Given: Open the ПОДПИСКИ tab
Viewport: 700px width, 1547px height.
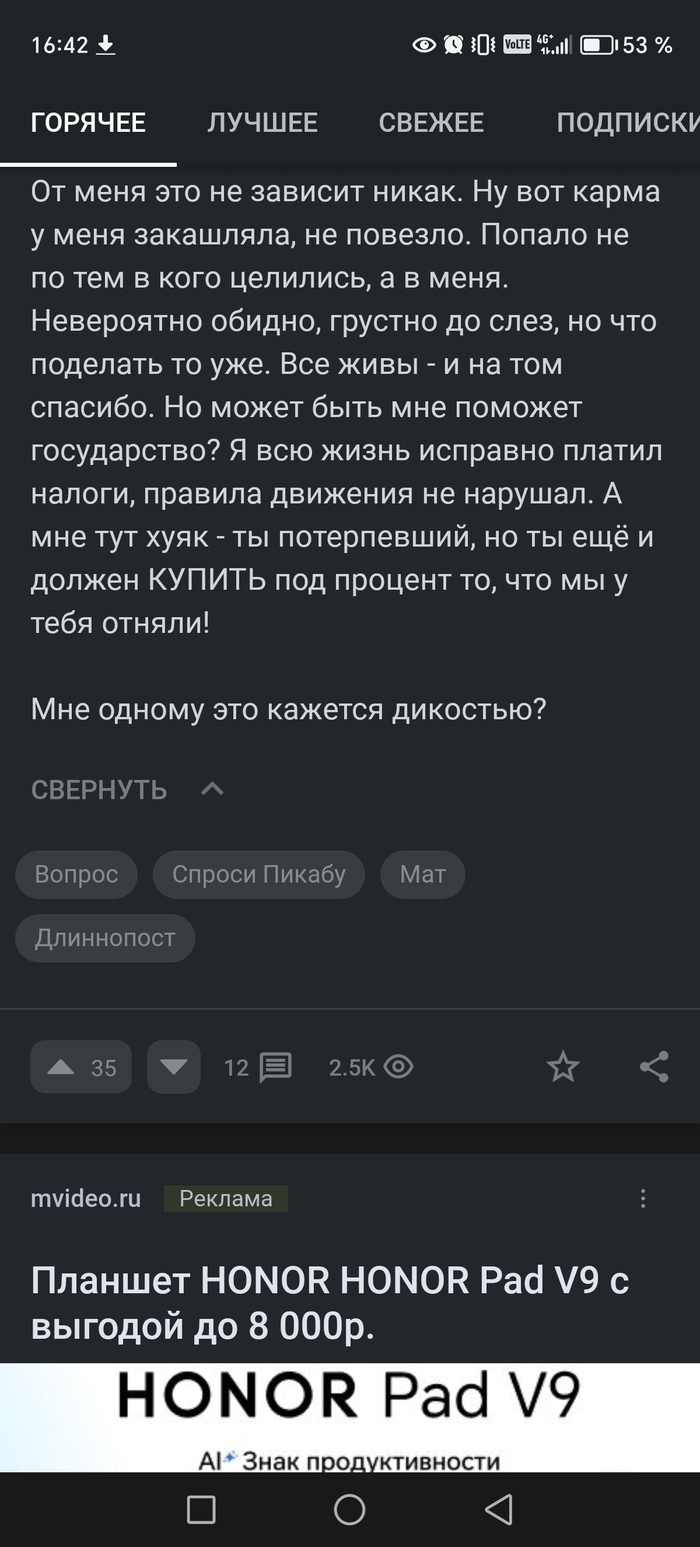Looking at the screenshot, I should pos(627,122).
